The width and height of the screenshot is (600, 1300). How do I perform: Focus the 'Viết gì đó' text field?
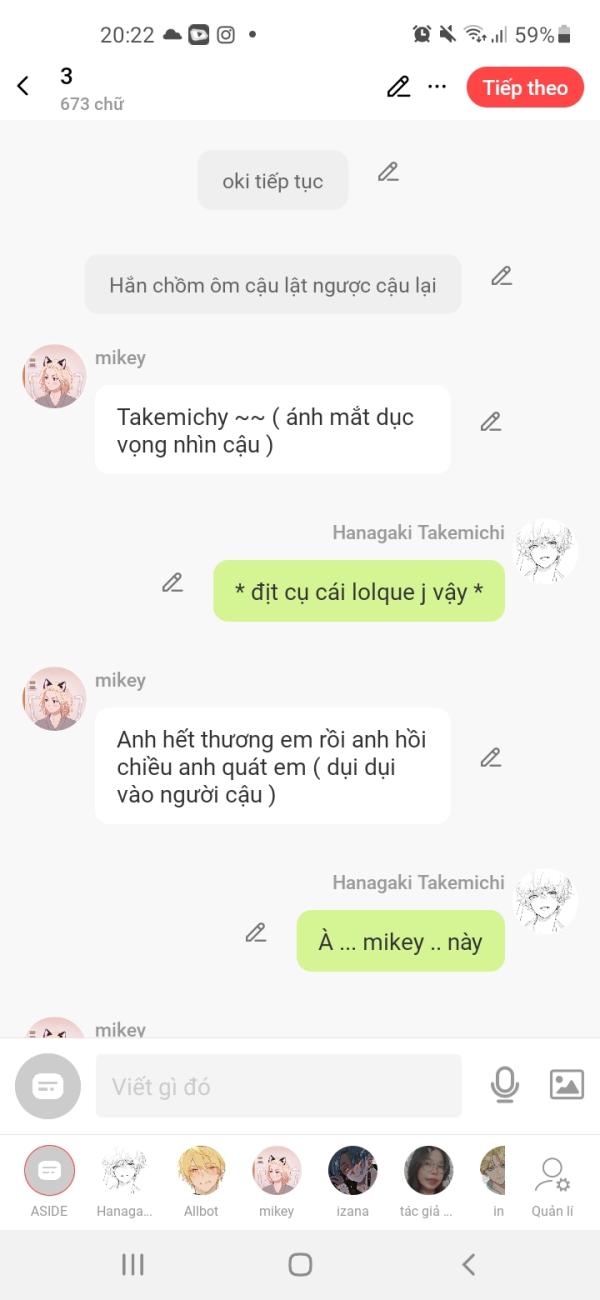(279, 1086)
